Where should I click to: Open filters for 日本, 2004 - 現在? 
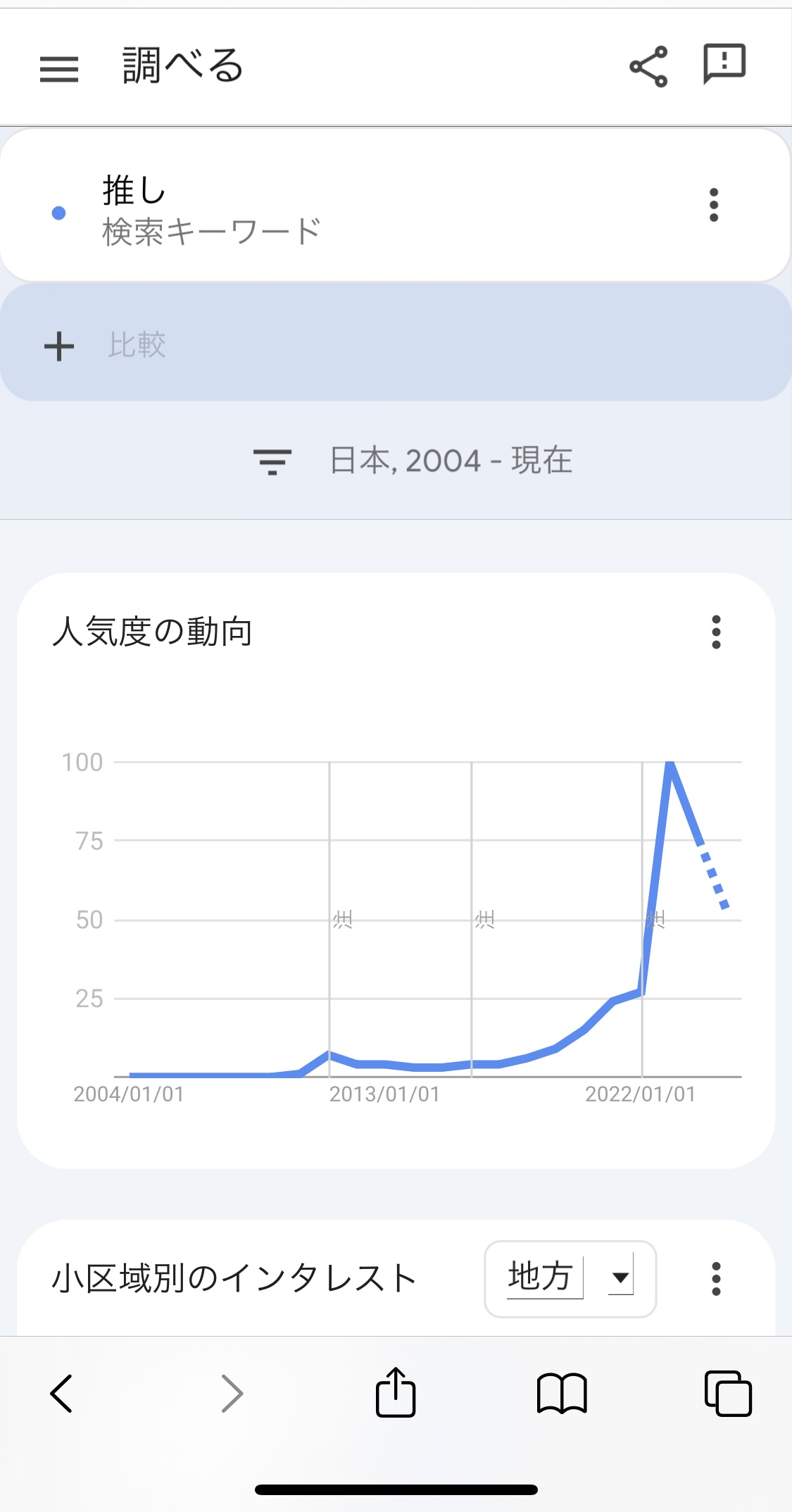click(413, 461)
